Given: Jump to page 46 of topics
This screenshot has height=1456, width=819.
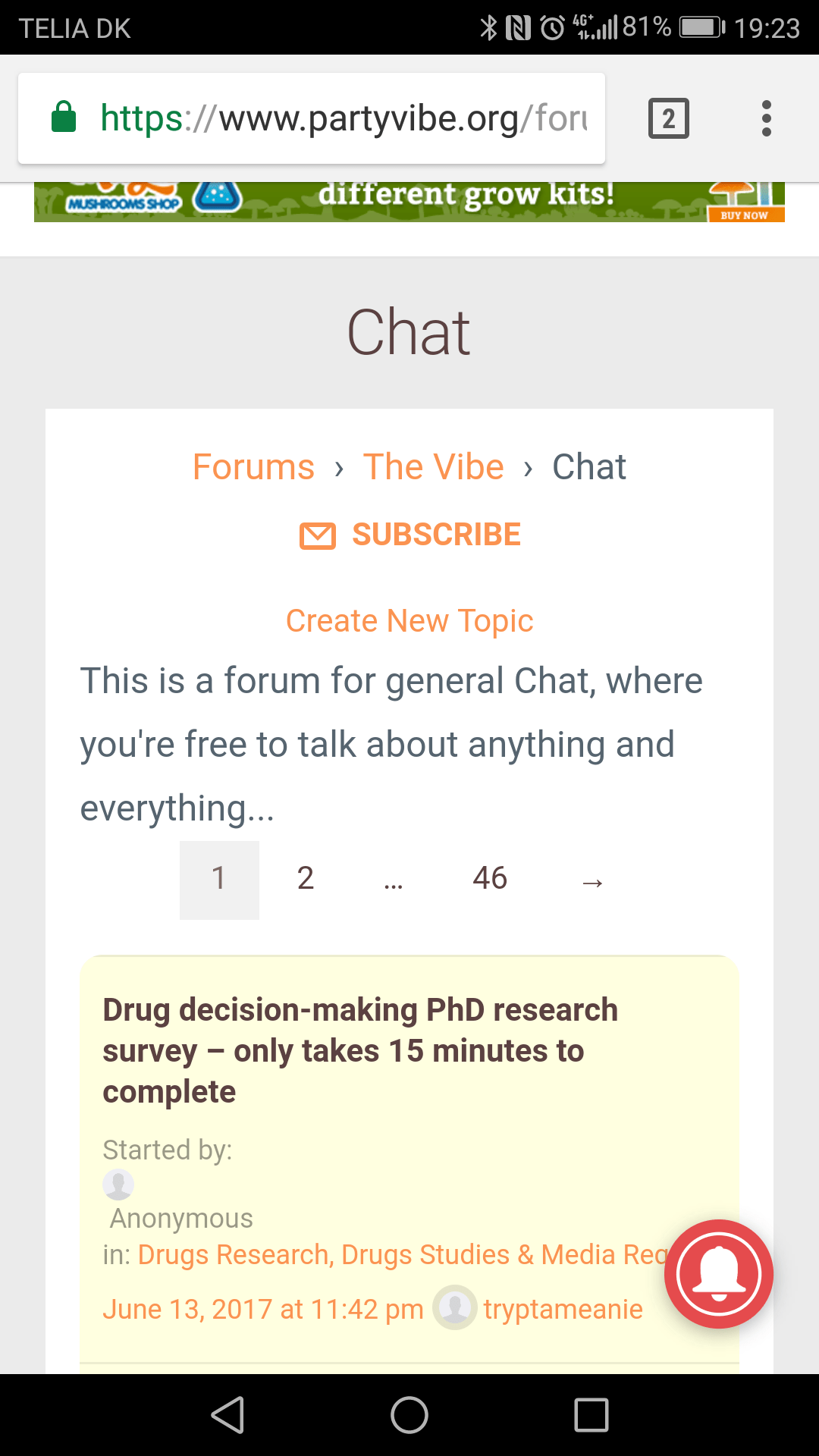Looking at the screenshot, I should click(490, 879).
